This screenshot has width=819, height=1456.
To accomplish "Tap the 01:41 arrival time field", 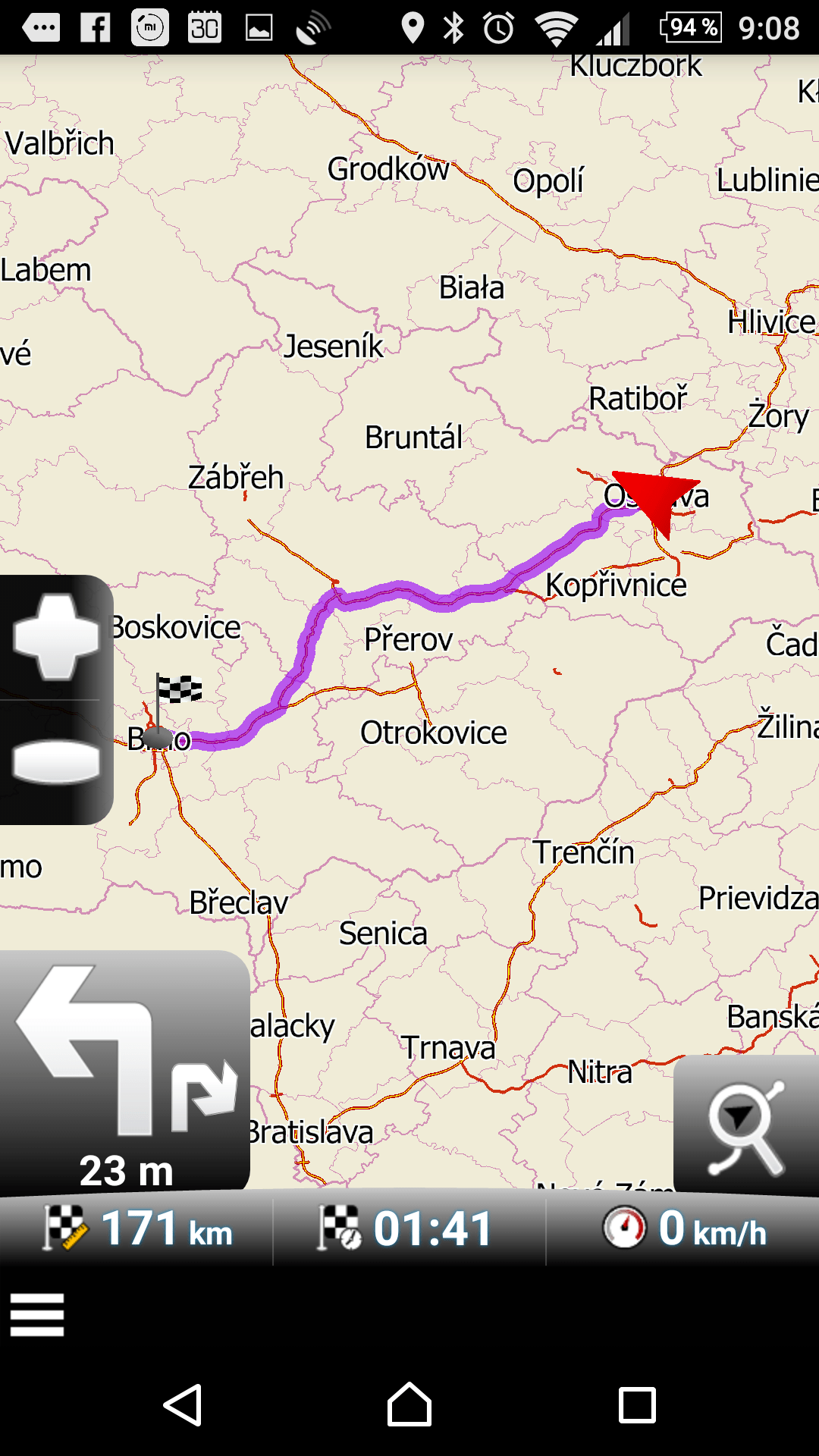I will (409, 1228).
